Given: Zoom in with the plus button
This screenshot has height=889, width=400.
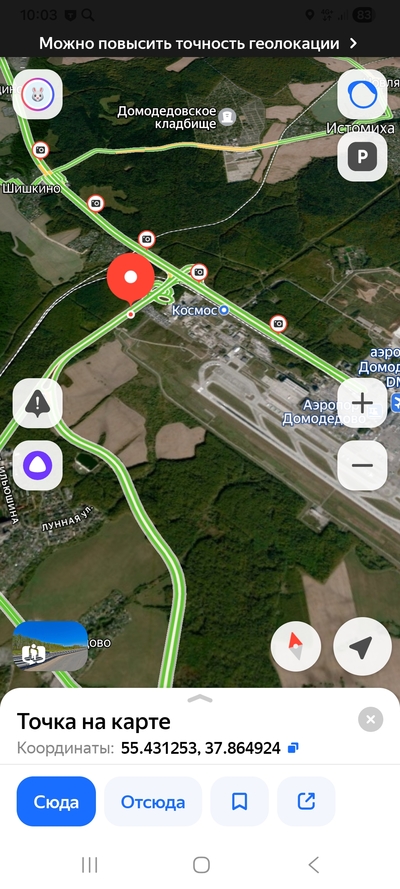Looking at the screenshot, I should click(362, 403).
